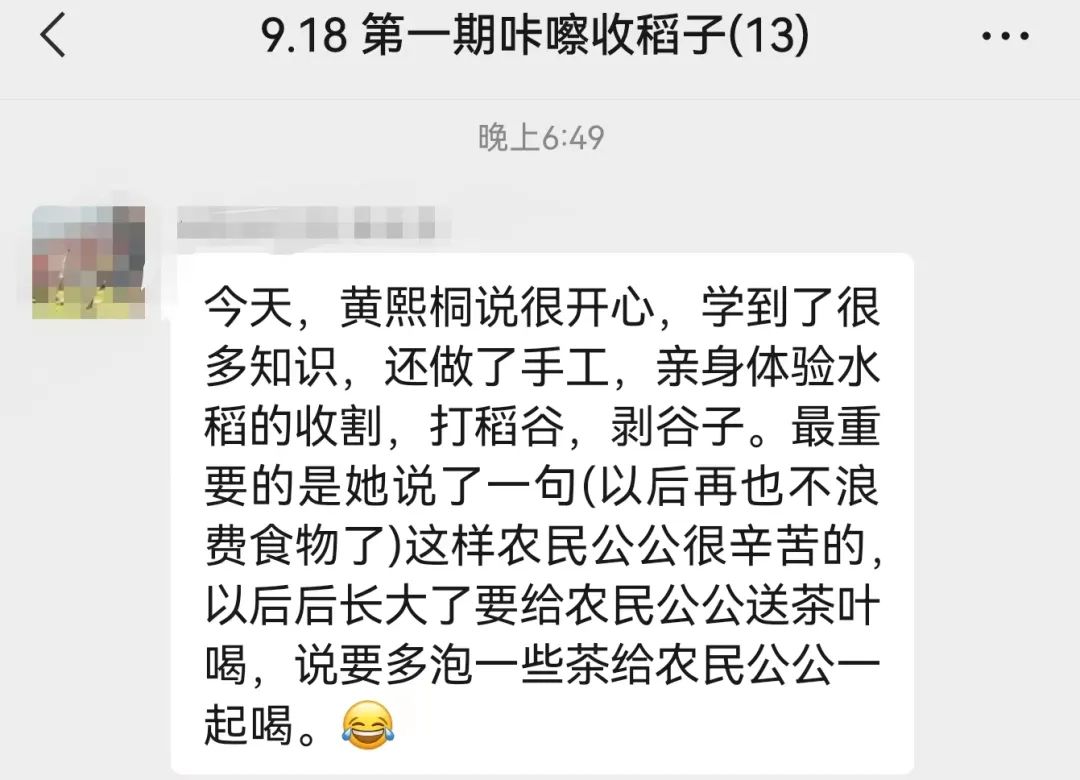Screen dimensions: 1080x780
Task: Open the message sender's blurred avatar
Action: [89, 262]
